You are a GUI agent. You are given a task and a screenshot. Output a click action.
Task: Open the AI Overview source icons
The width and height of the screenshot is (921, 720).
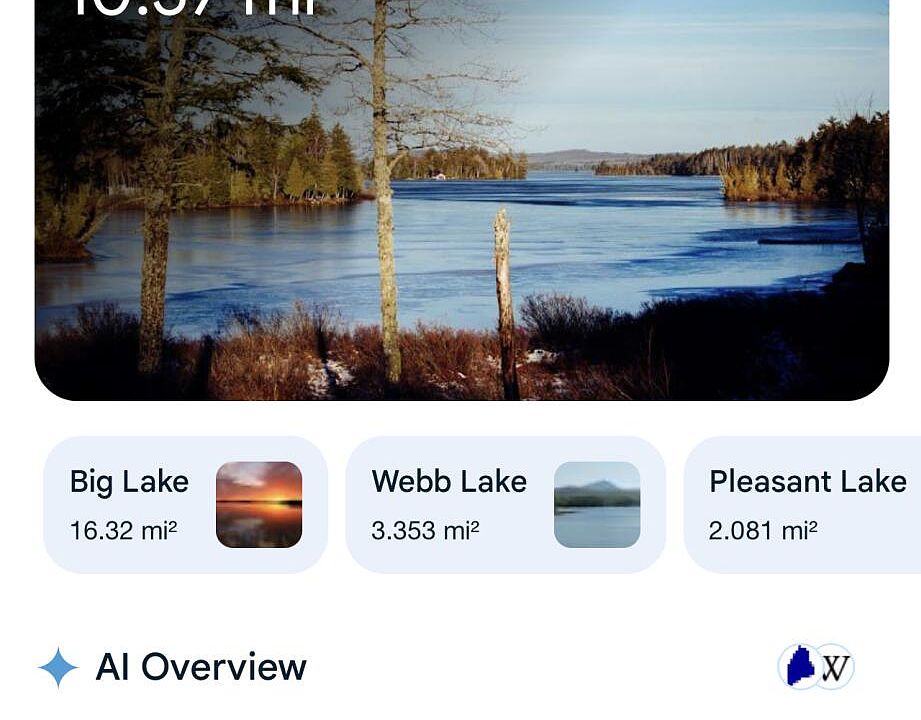pos(816,666)
